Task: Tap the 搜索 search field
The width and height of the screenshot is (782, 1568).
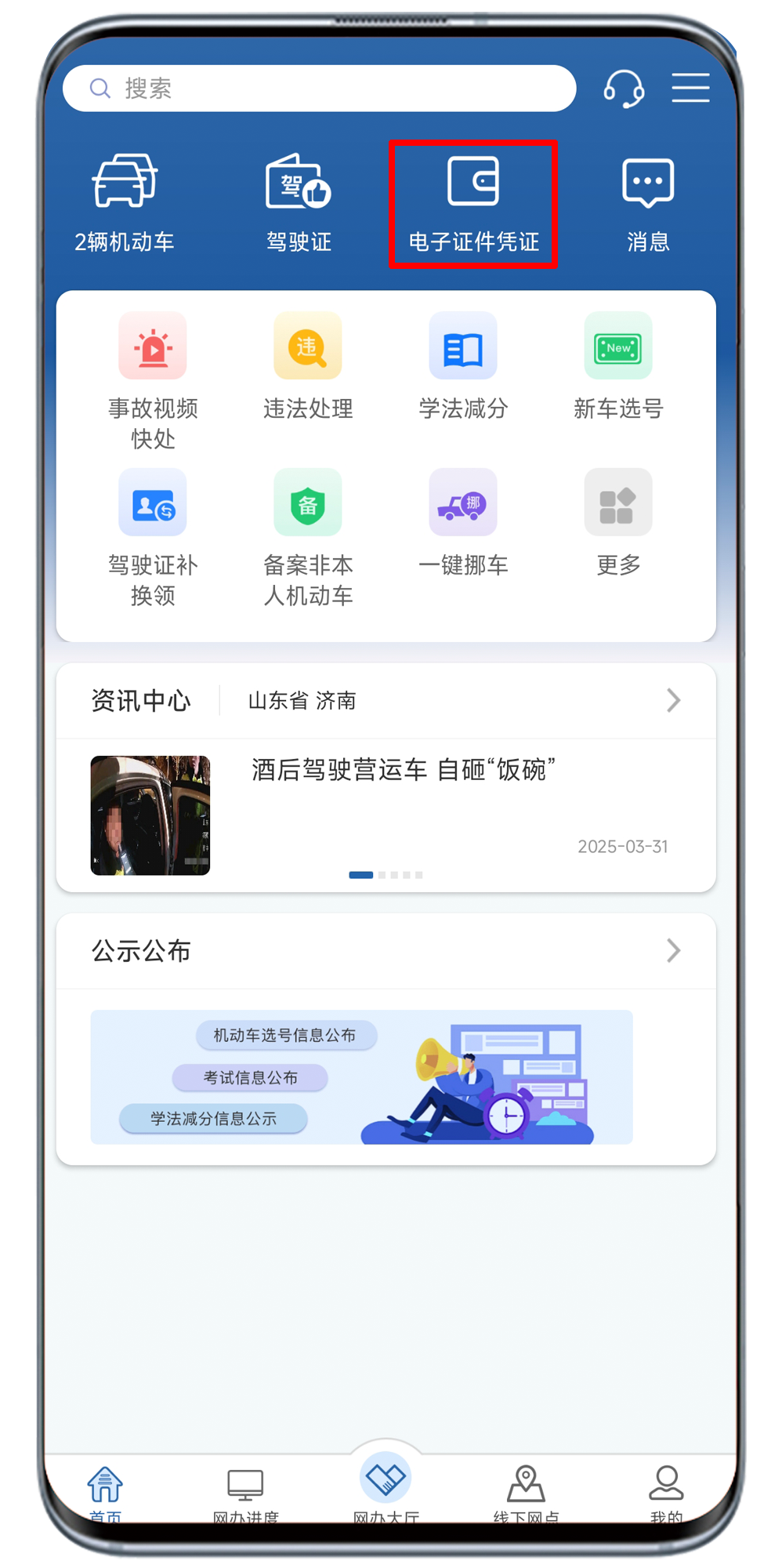Action: click(319, 89)
